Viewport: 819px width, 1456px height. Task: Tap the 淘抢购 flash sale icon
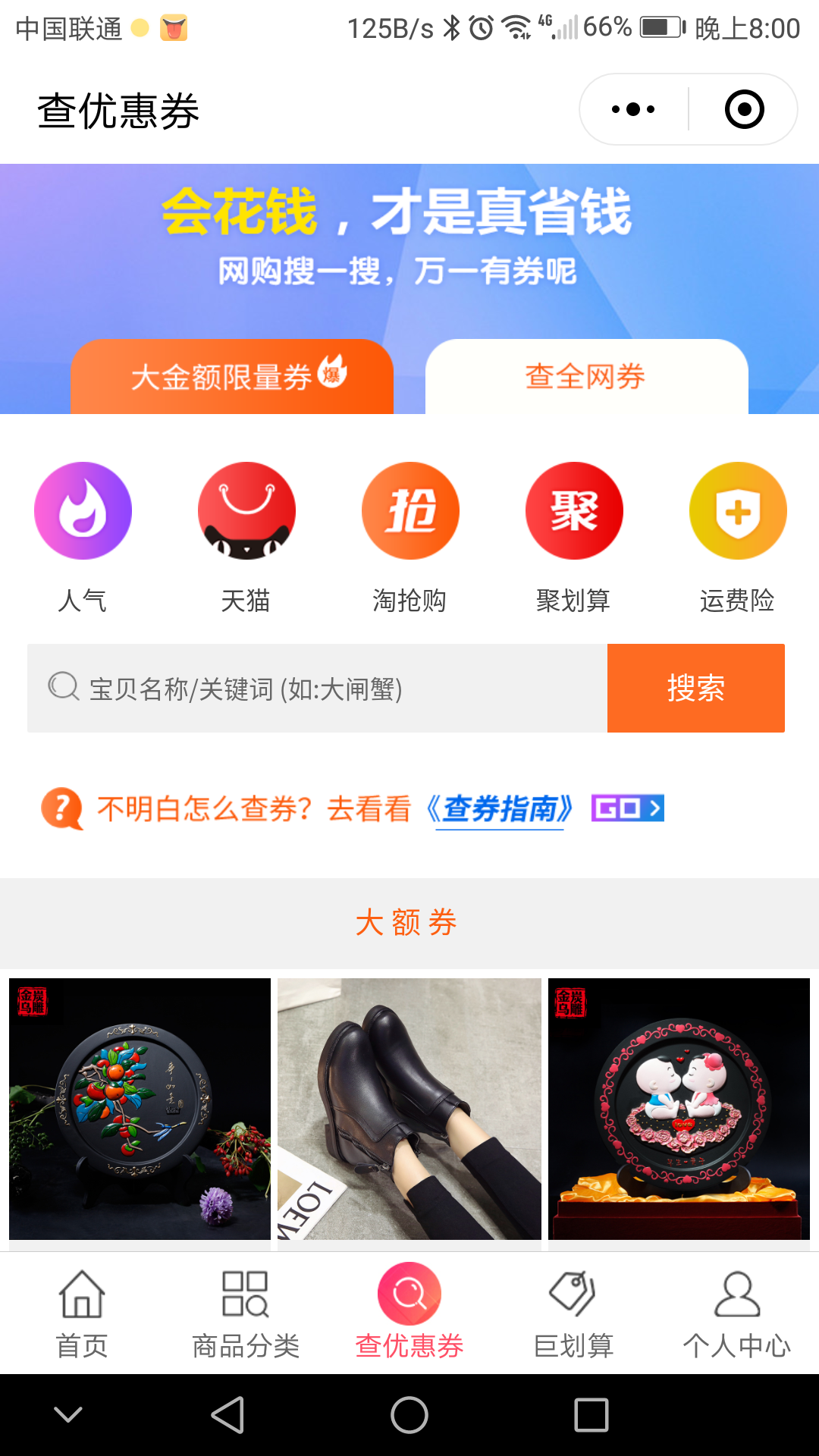tap(410, 510)
